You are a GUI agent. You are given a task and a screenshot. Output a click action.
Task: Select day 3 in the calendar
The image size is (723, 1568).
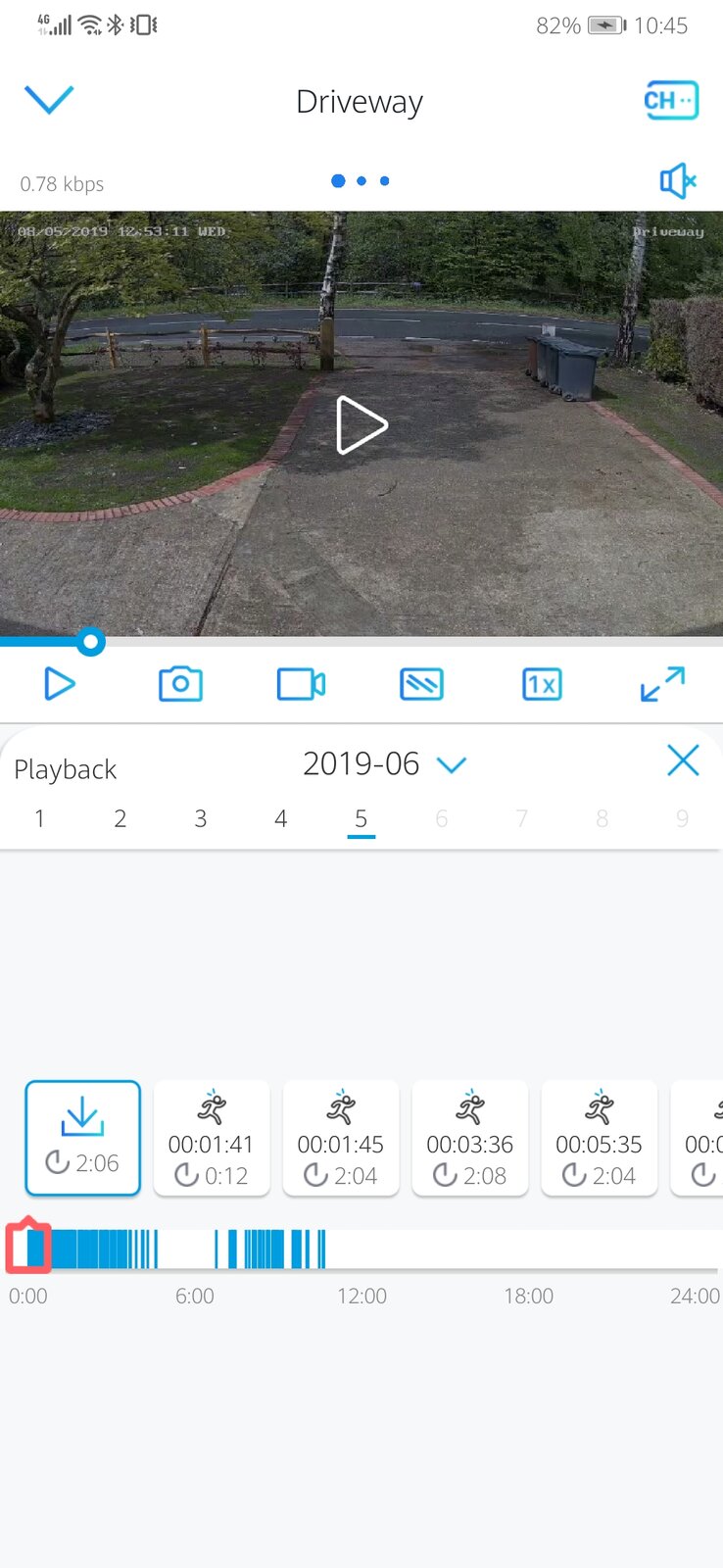click(200, 818)
